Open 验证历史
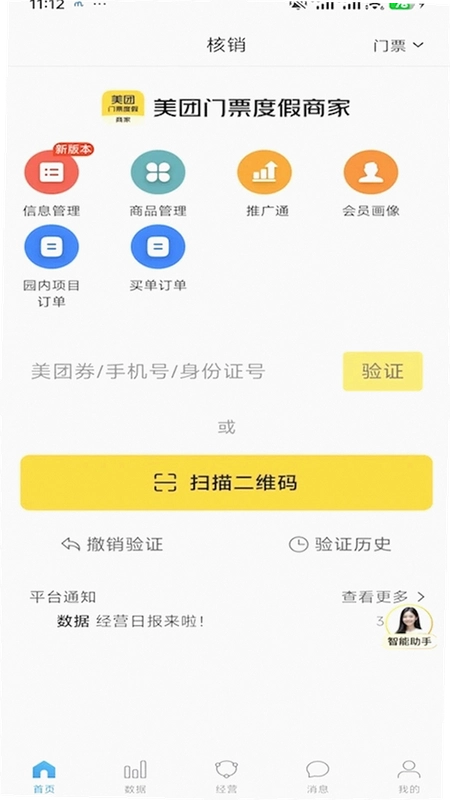The height and width of the screenshot is (800, 450). pyautogui.click(x=340, y=544)
